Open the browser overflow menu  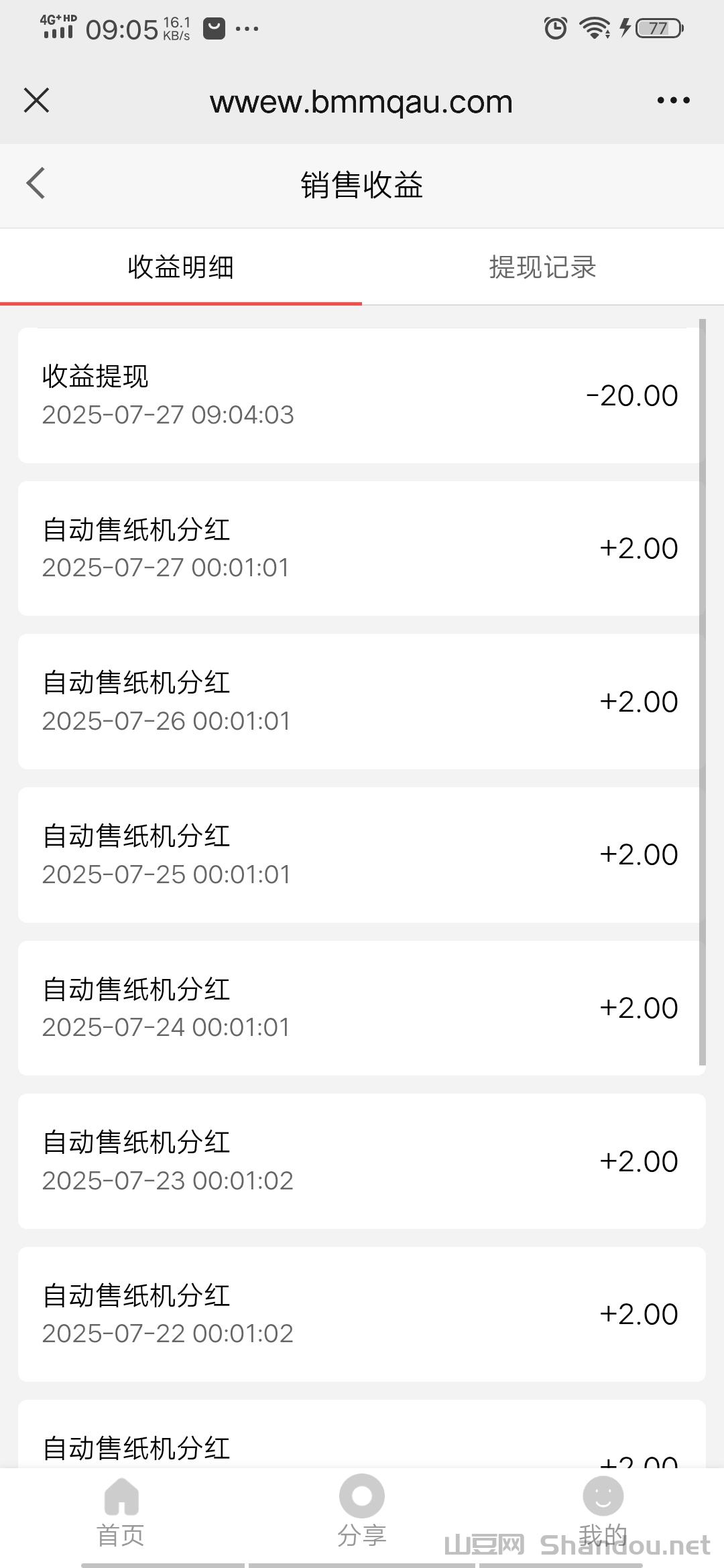tap(673, 101)
